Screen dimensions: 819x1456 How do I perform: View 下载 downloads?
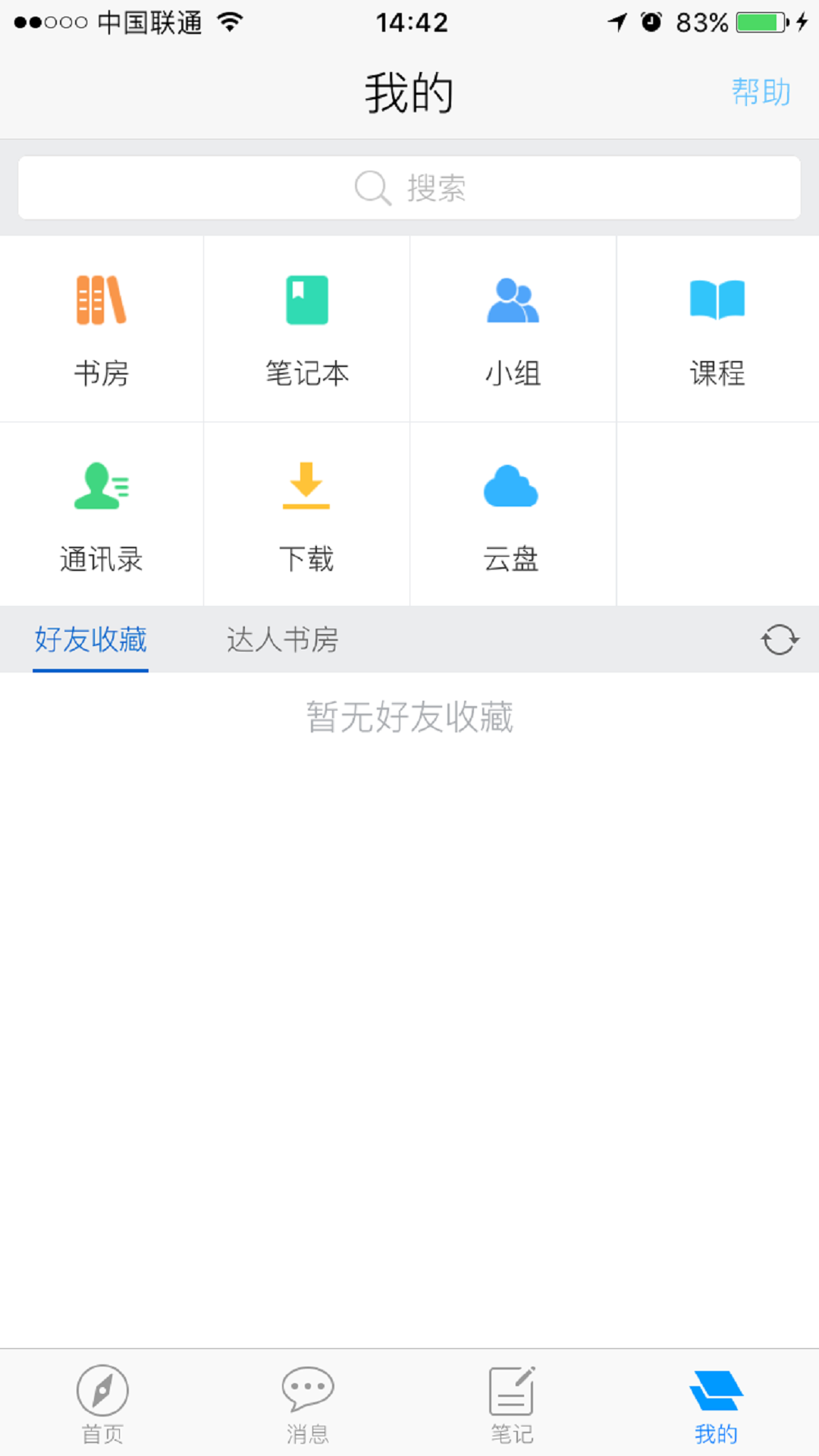(307, 515)
